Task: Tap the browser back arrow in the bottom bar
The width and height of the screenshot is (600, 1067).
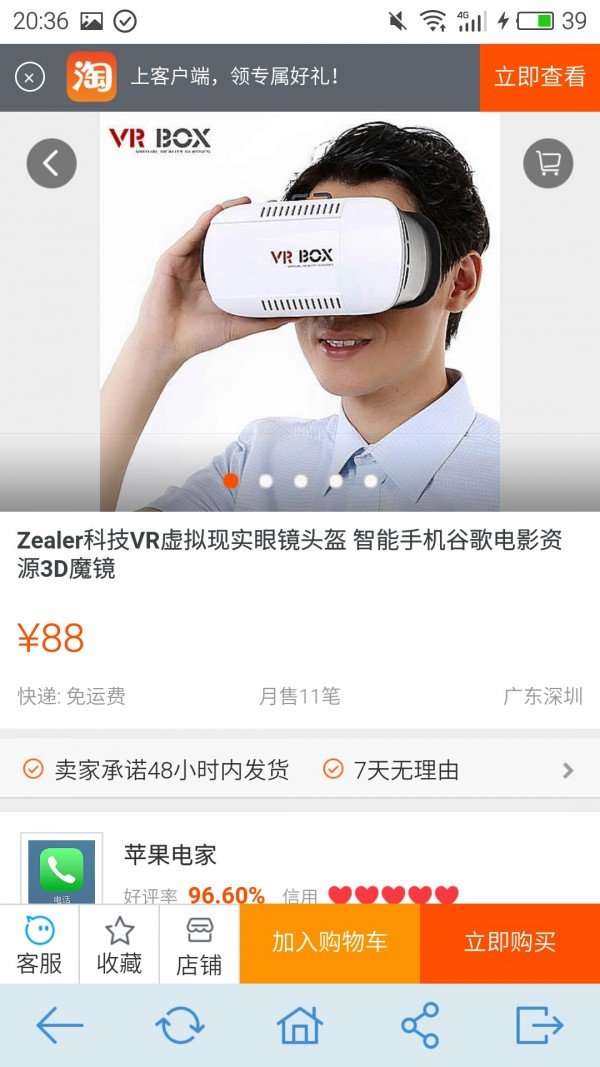Action: point(60,1026)
